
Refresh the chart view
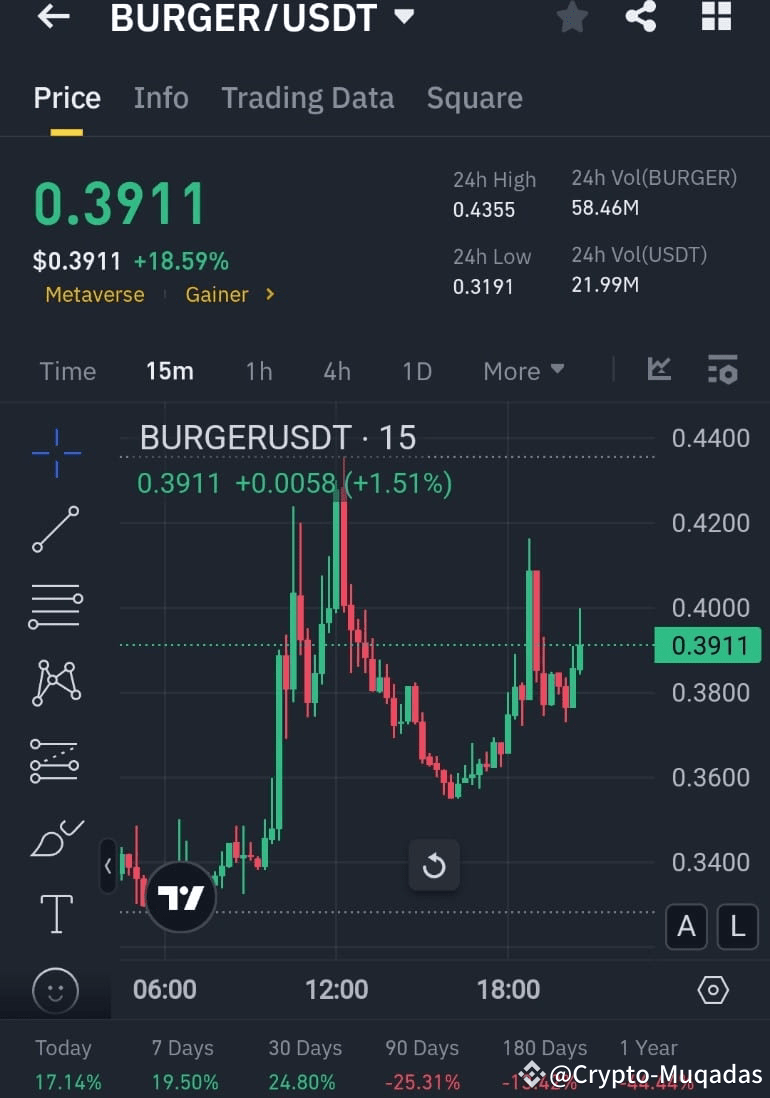pos(434,865)
